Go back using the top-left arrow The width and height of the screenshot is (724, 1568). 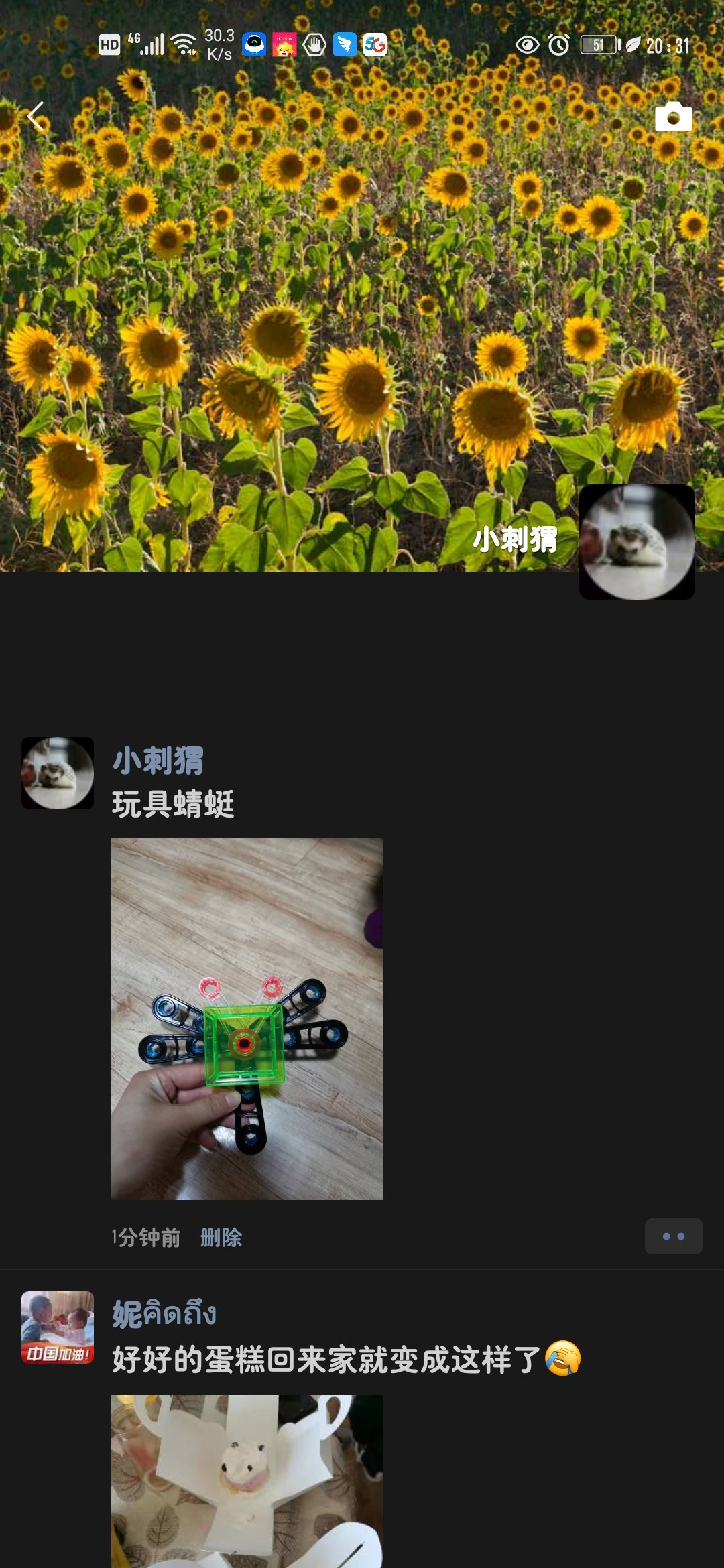36,117
